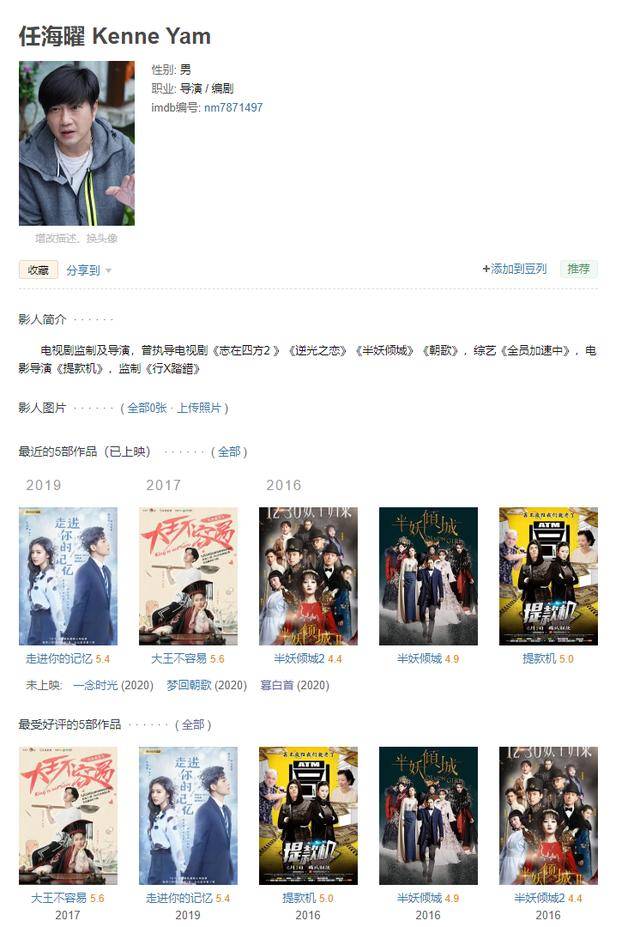Expand the 分享到 dropdown
Image resolution: width=640 pixels, height=927 pixels.
(88, 270)
